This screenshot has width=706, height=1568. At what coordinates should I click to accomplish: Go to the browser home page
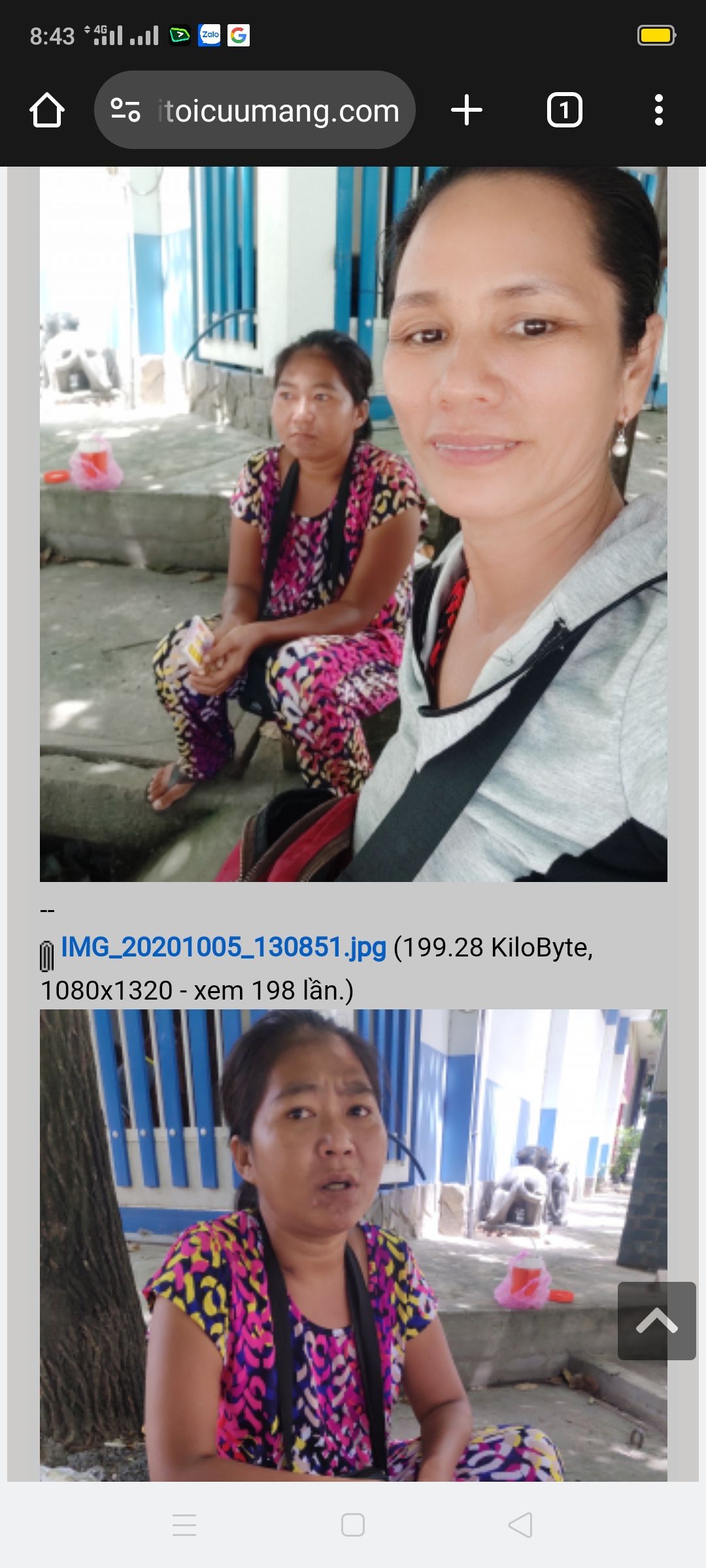[x=47, y=110]
